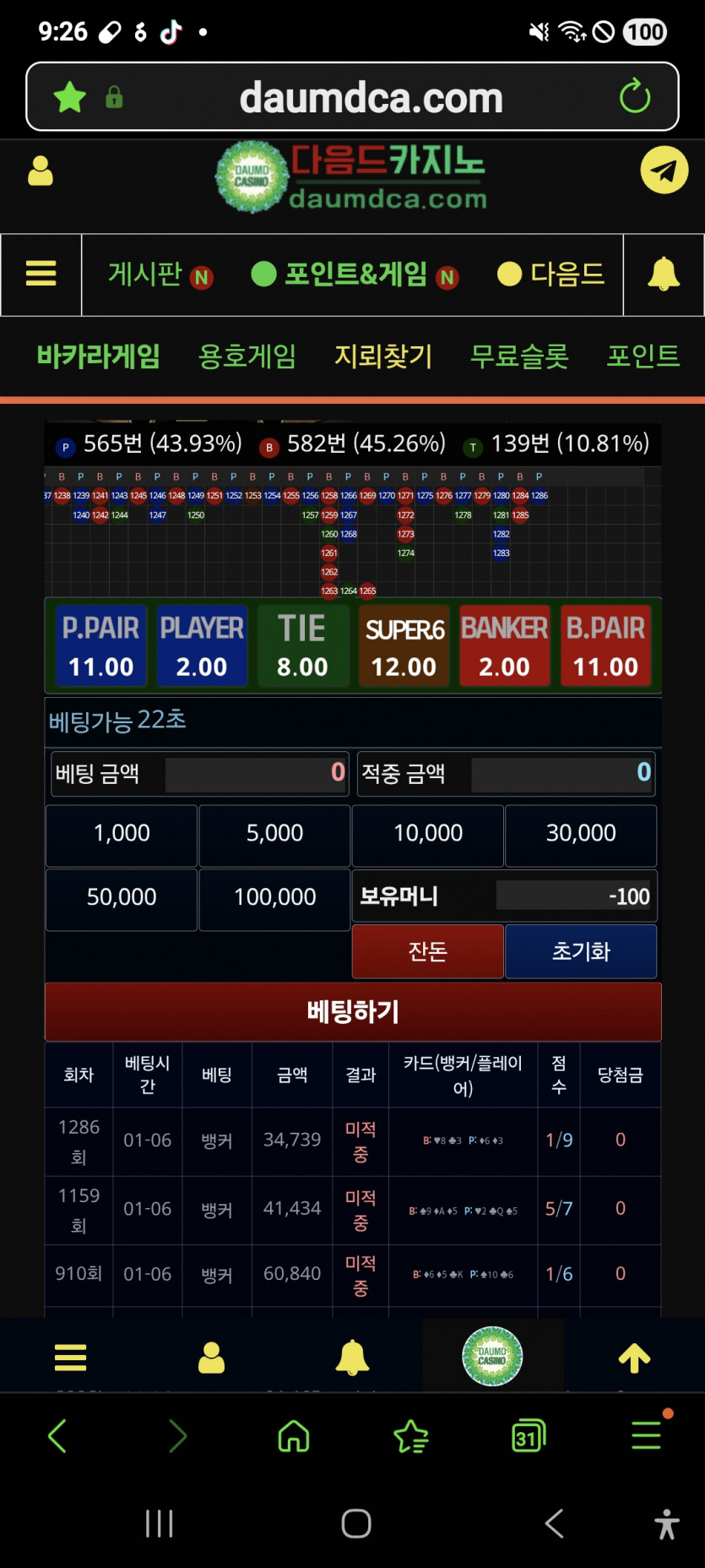This screenshot has width=705, height=1568.
Task: Switch to the 무료슬롯 tab
Action: coord(518,357)
